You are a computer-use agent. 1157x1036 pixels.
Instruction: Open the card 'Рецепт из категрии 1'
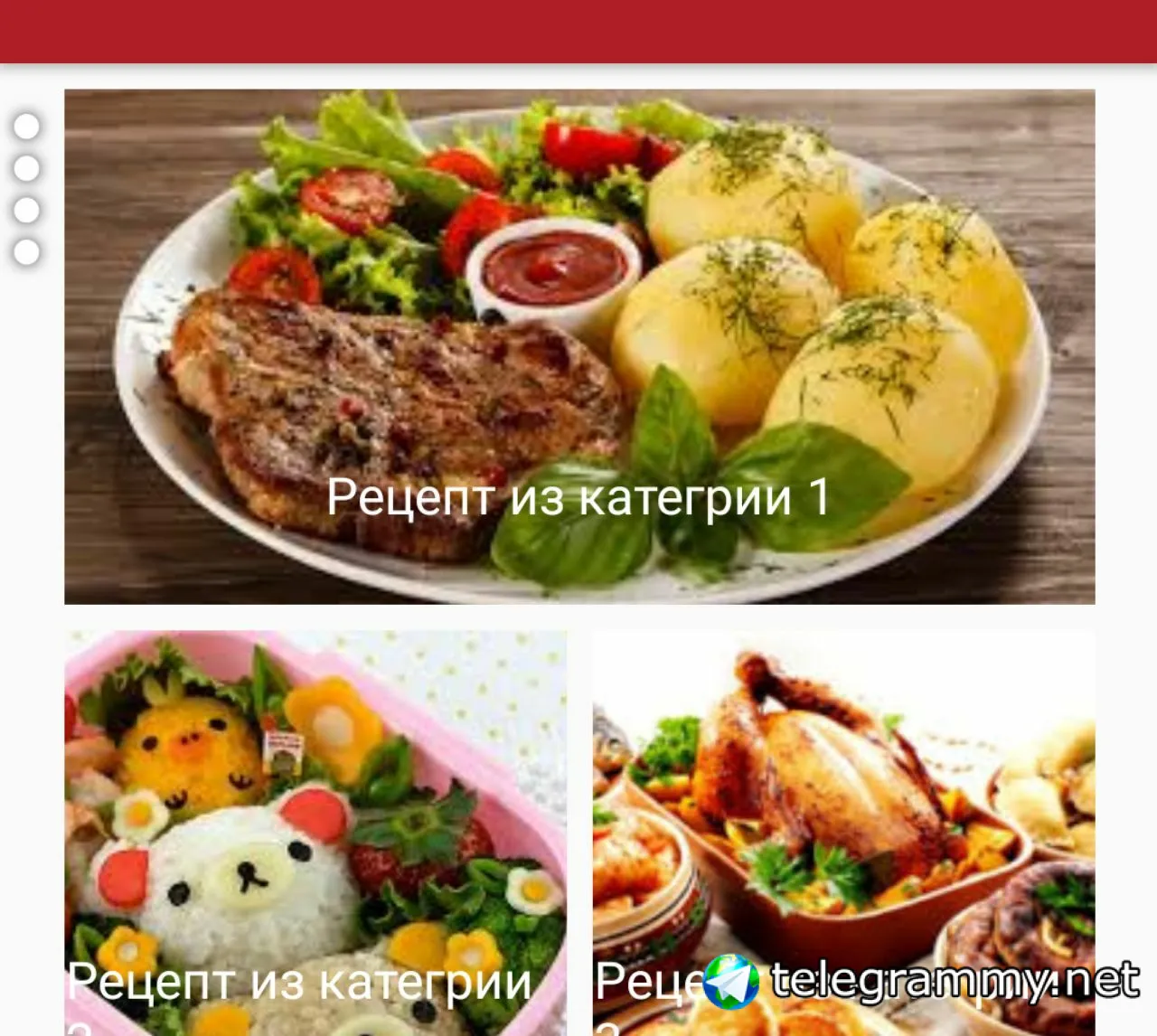click(578, 346)
